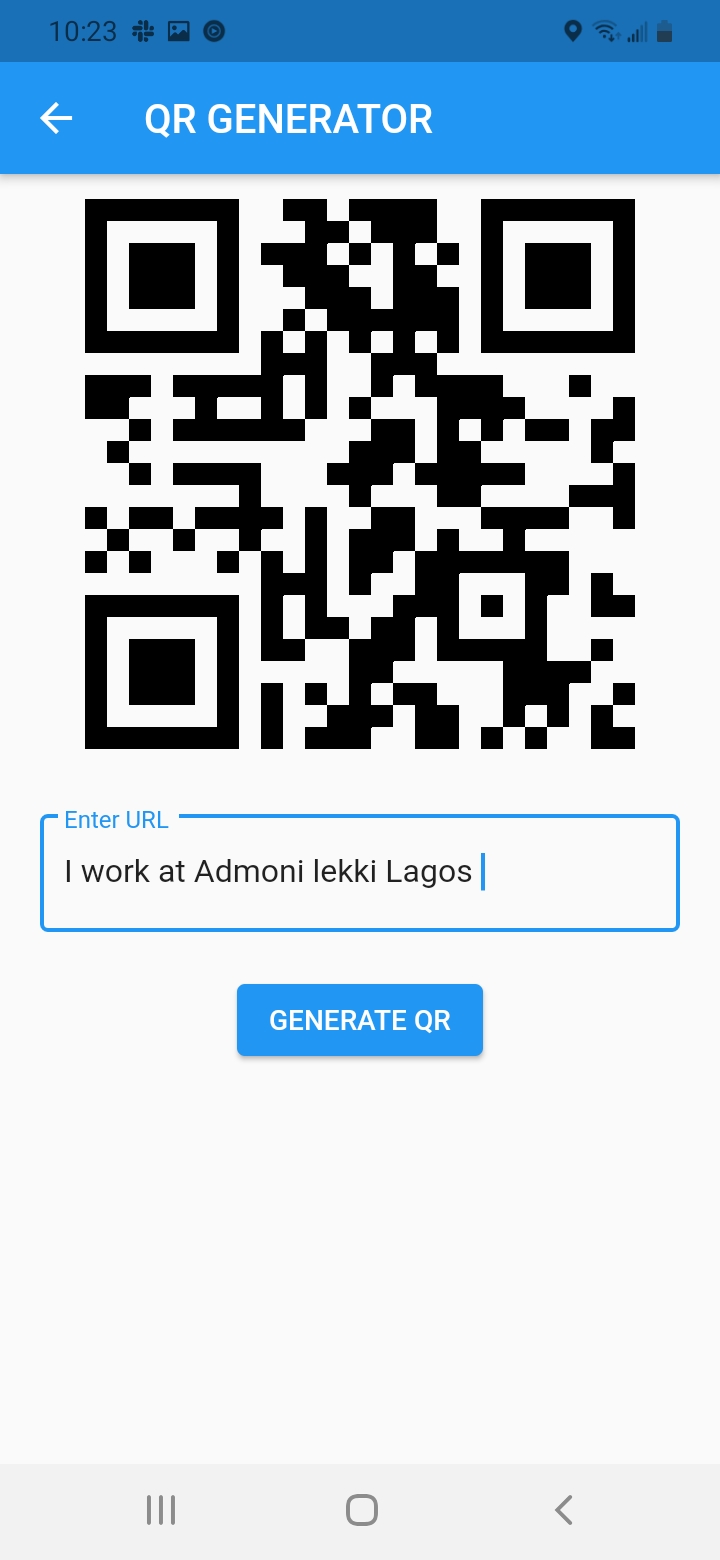Tap the back arrow in the app bar
720x1560 pixels.
(x=56, y=117)
